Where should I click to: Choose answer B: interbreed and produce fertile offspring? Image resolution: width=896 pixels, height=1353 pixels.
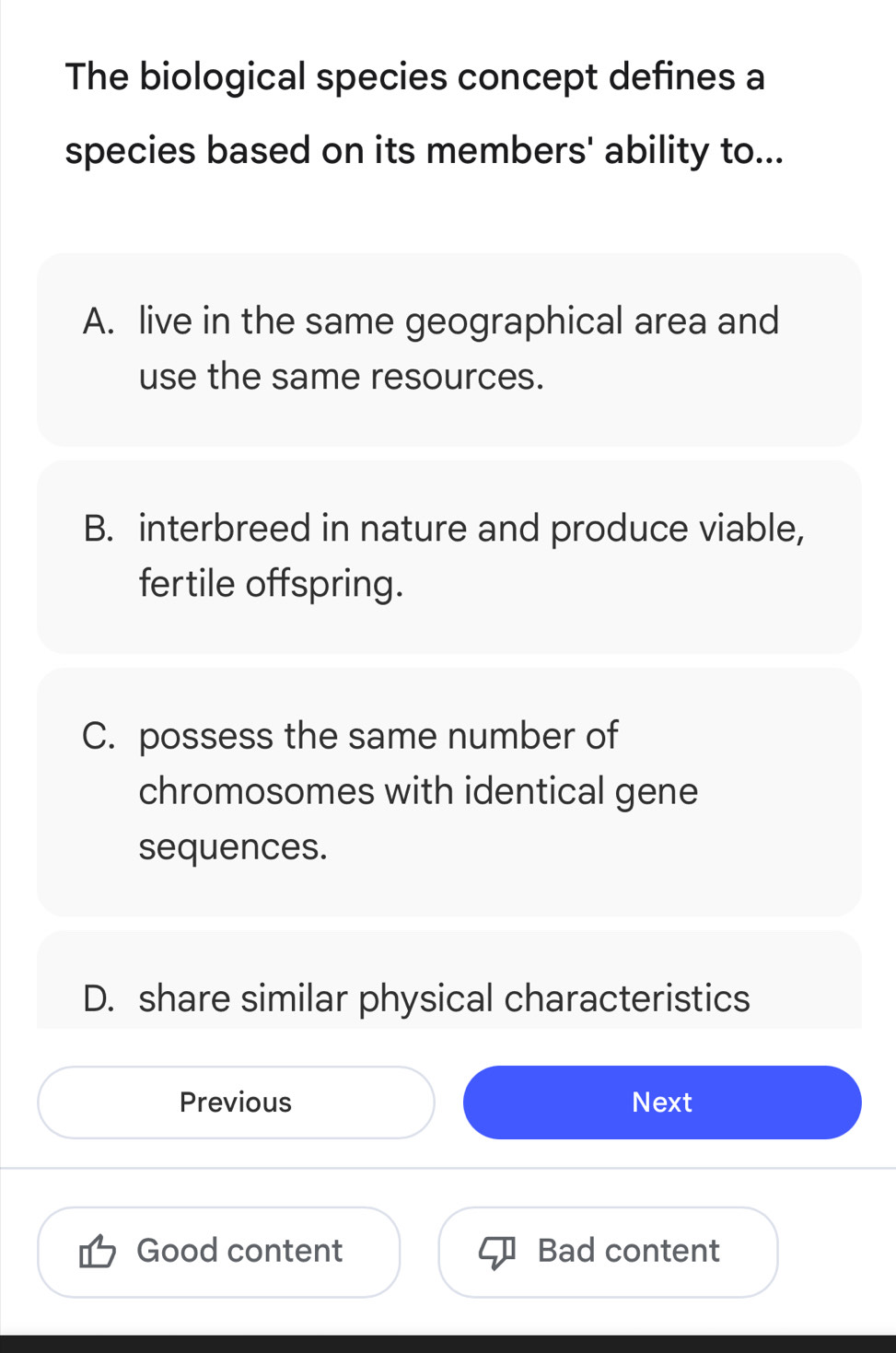448,556
